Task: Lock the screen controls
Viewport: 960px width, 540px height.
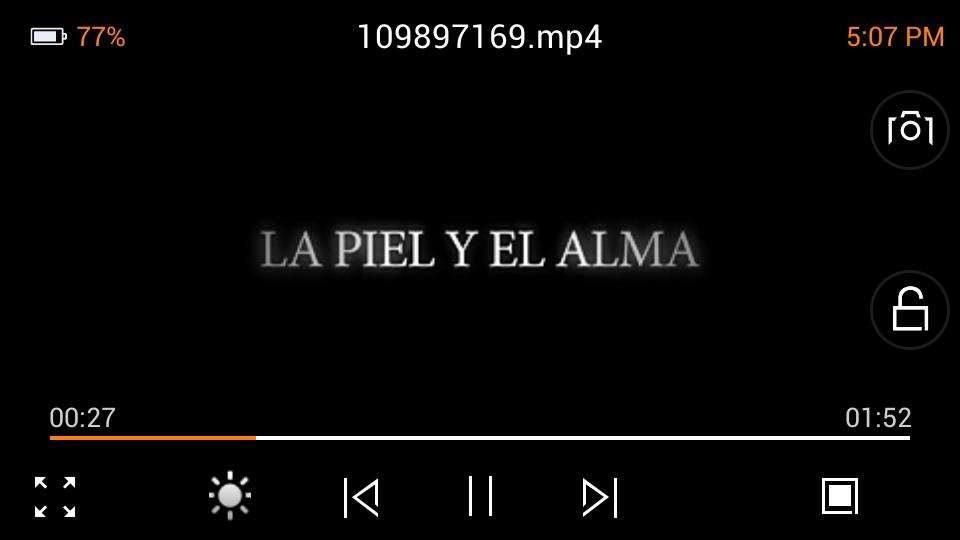Action: (909, 310)
